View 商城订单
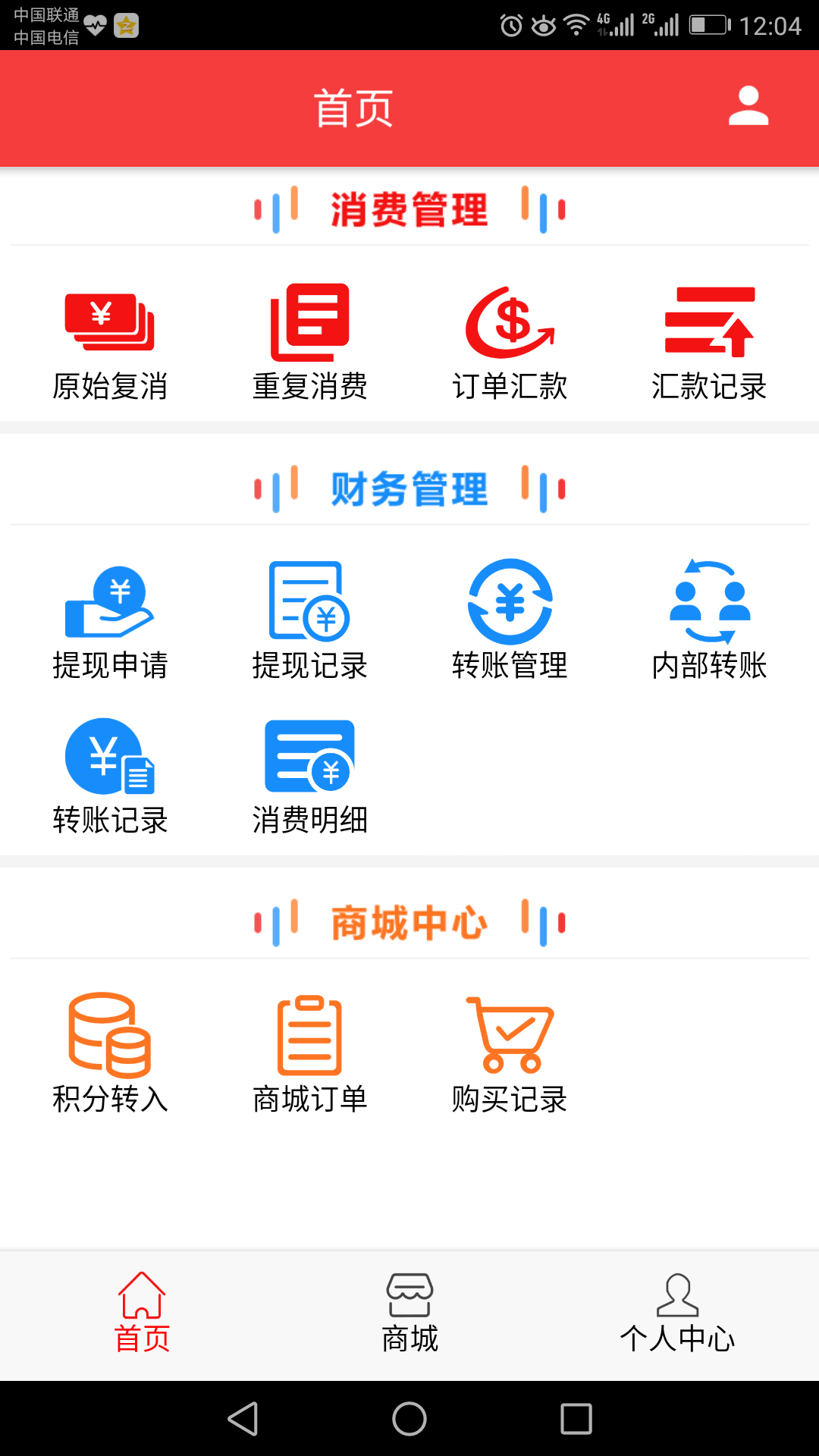The height and width of the screenshot is (1456, 819). [x=309, y=1055]
